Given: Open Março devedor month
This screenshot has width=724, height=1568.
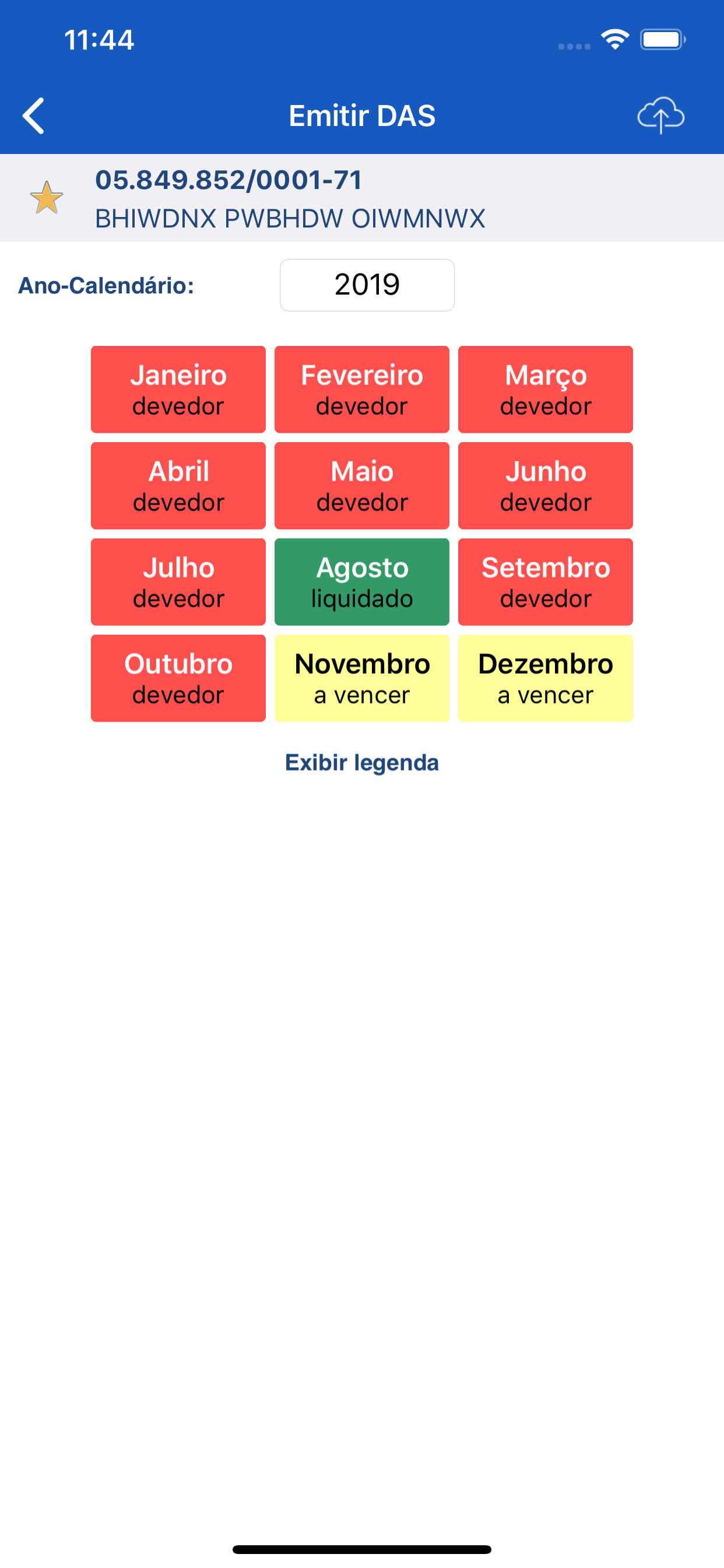Looking at the screenshot, I should point(546,390).
